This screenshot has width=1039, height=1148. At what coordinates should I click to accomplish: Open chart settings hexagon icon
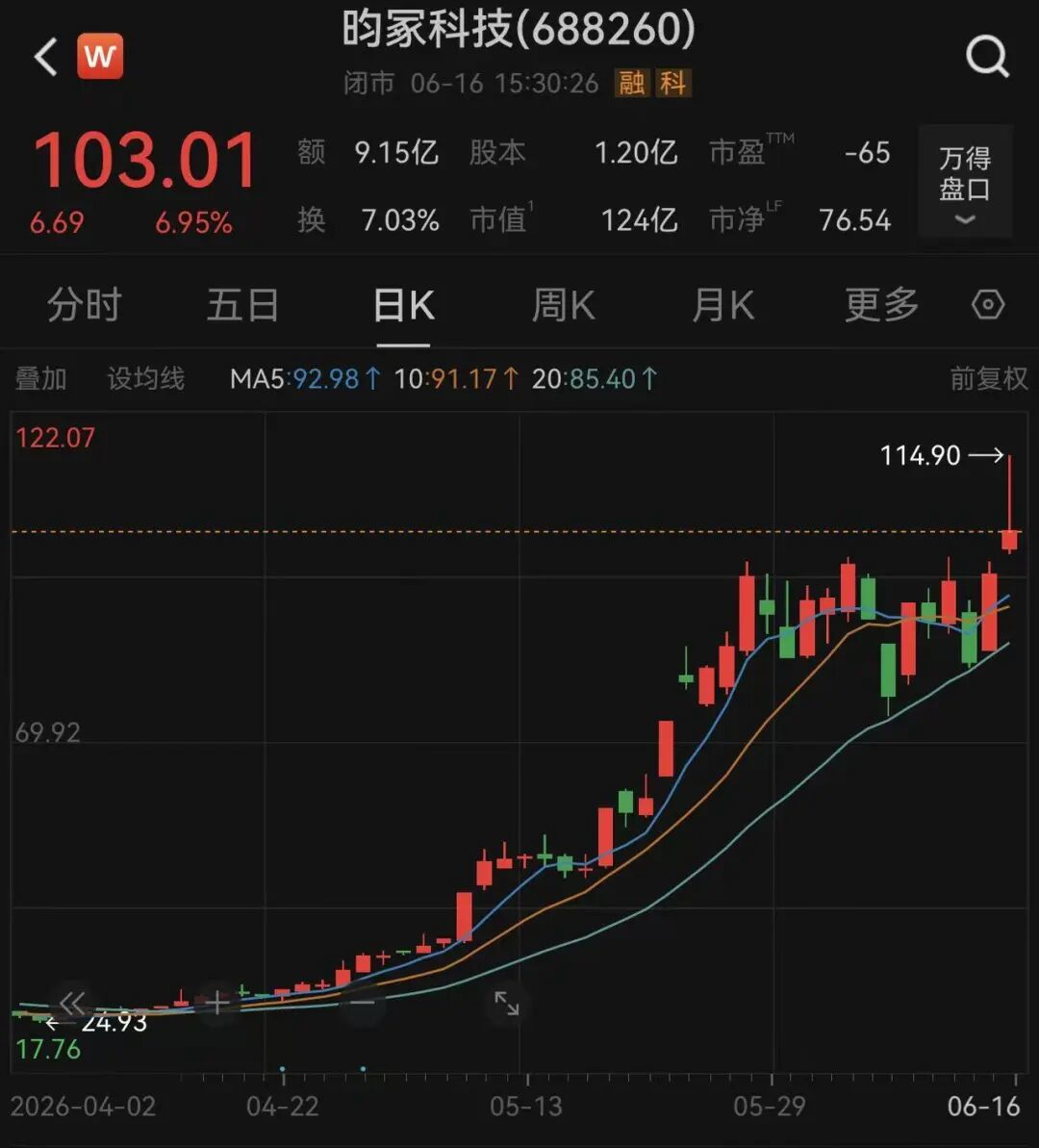tap(988, 305)
